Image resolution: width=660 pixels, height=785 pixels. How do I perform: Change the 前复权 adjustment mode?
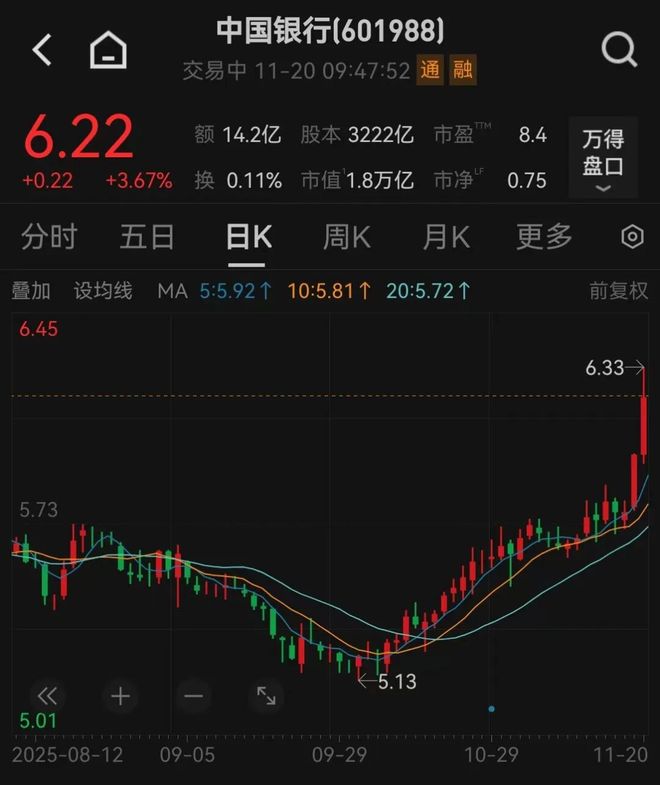pos(618,291)
